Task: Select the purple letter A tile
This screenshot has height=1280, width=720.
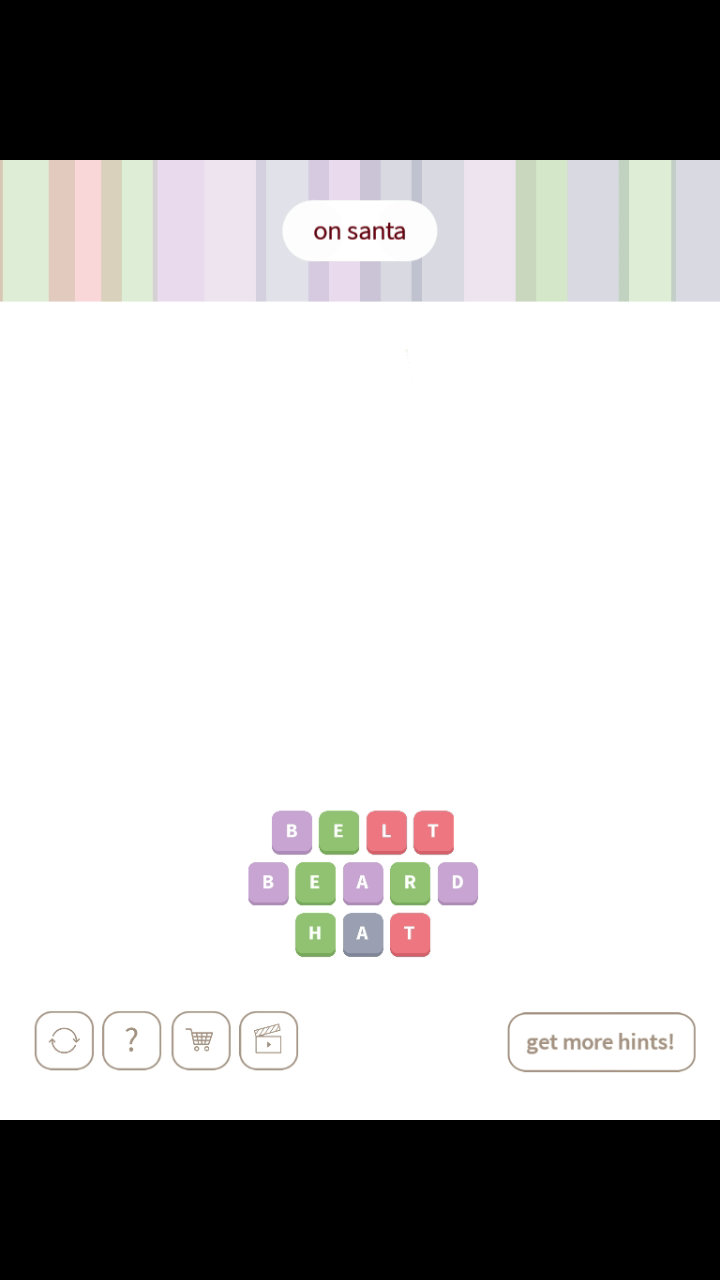Action: [x=362, y=883]
